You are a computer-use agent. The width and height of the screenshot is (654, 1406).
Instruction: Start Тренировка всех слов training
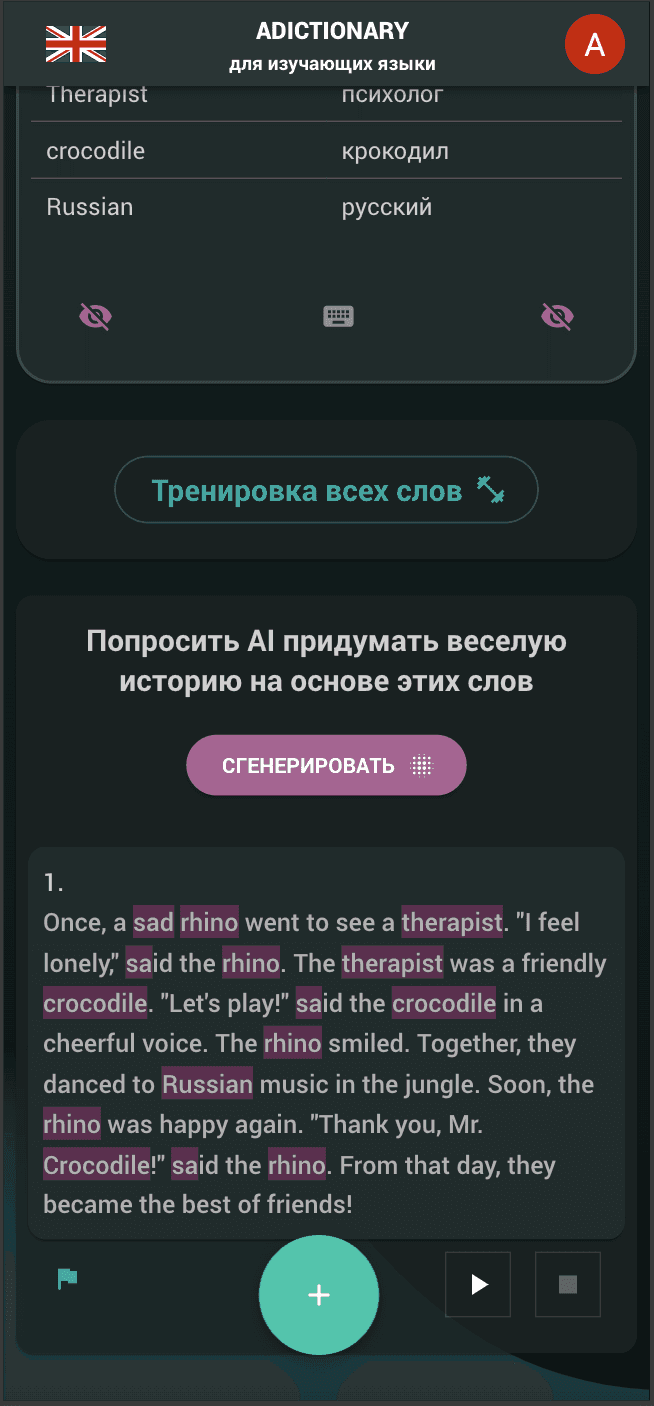326,490
